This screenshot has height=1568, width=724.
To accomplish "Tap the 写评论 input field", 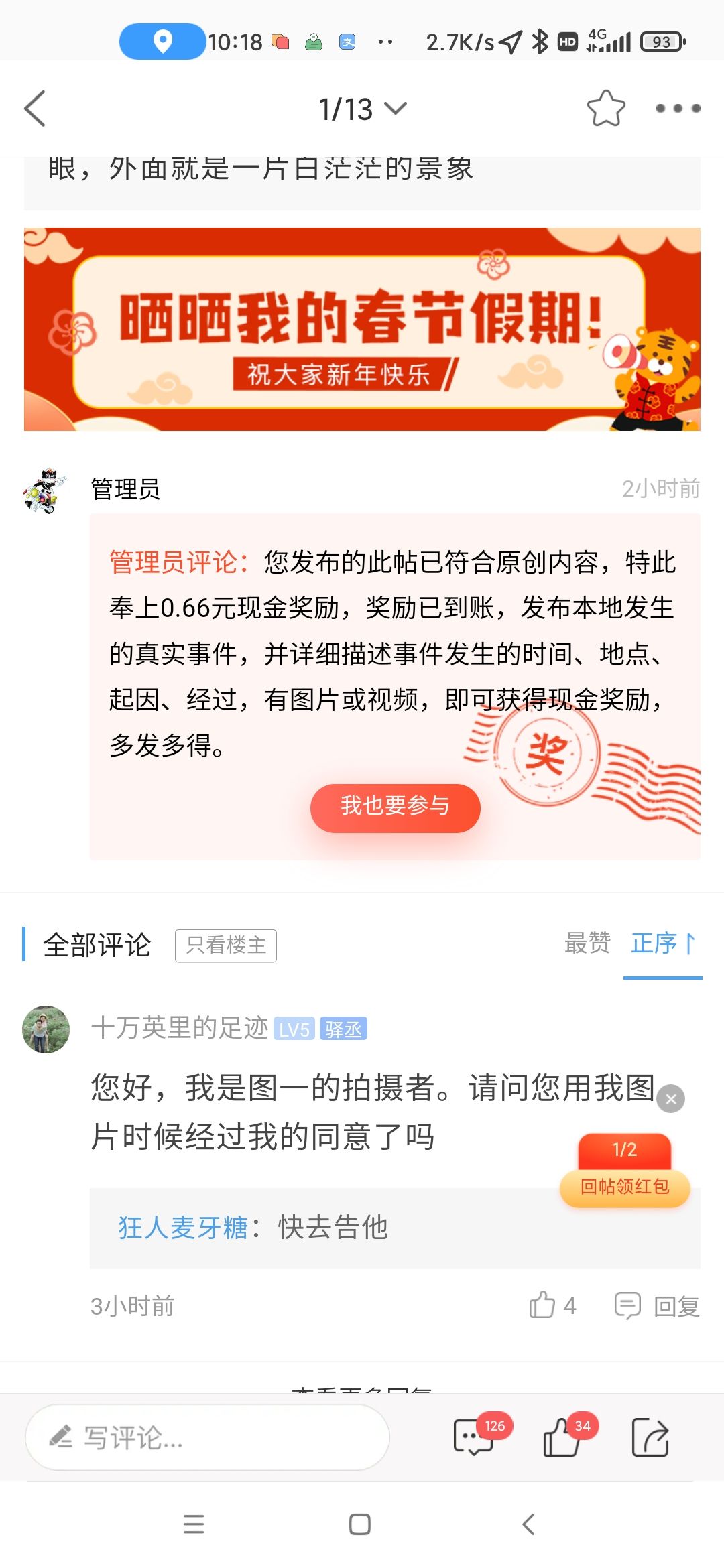I will point(207,1437).
